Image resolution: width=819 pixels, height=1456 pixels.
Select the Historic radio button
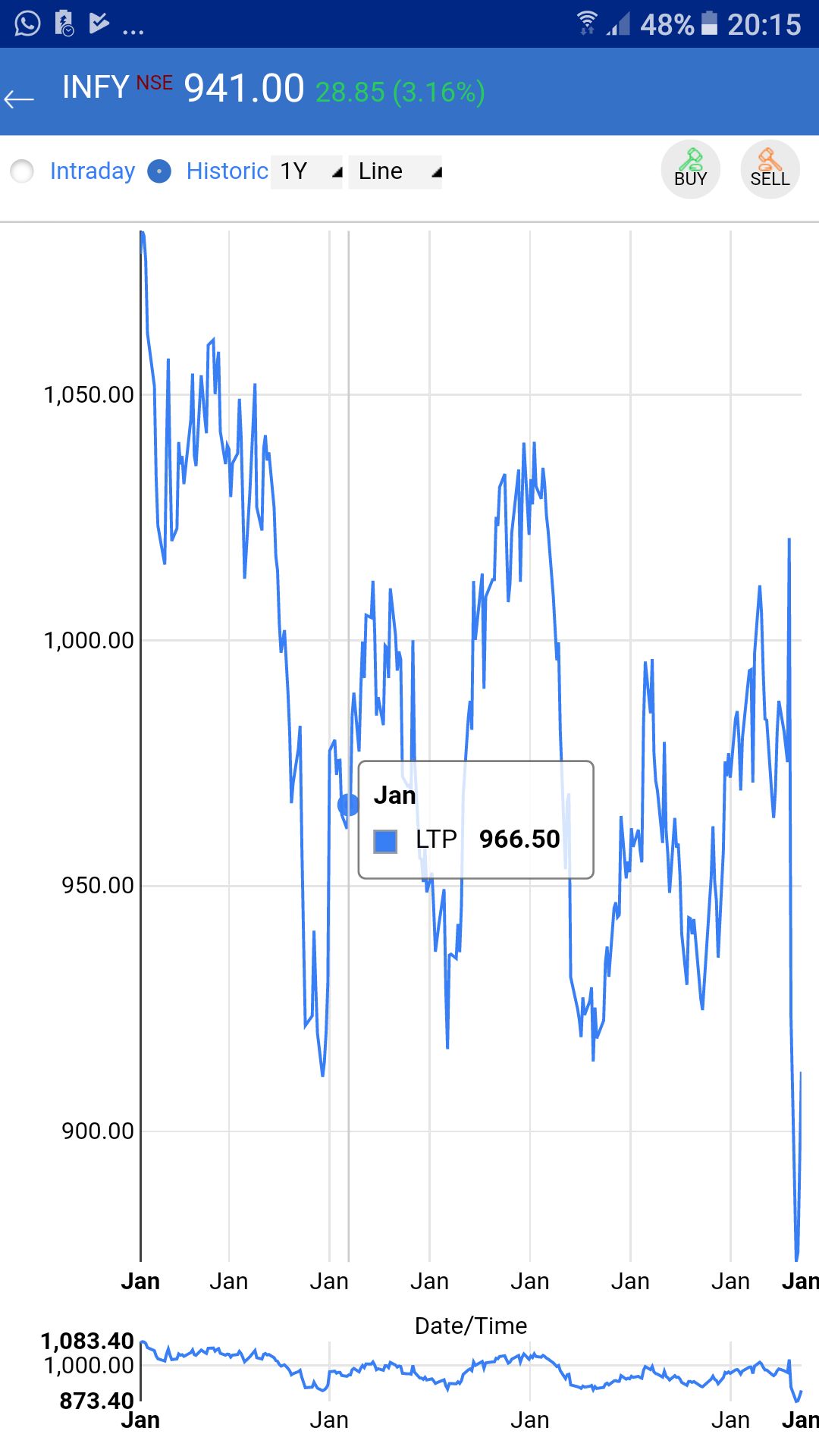coord(159,171)
